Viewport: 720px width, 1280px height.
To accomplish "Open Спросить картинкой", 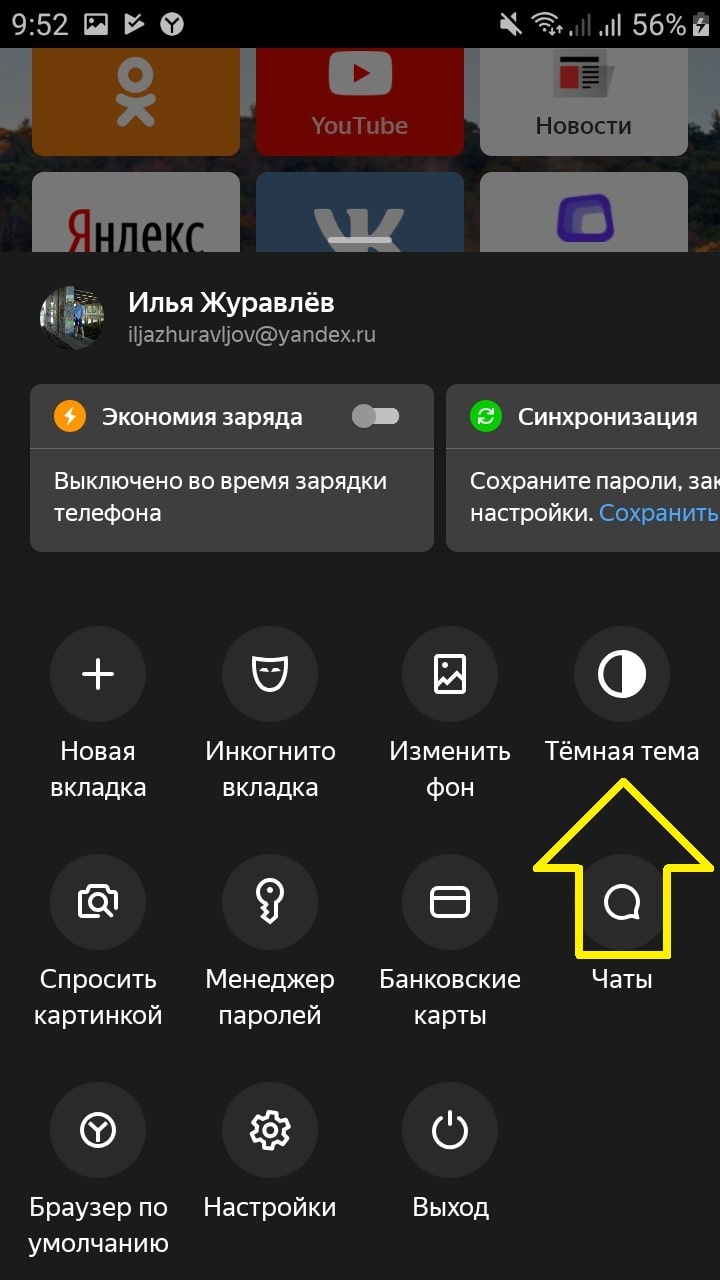I will click(98, 903).
